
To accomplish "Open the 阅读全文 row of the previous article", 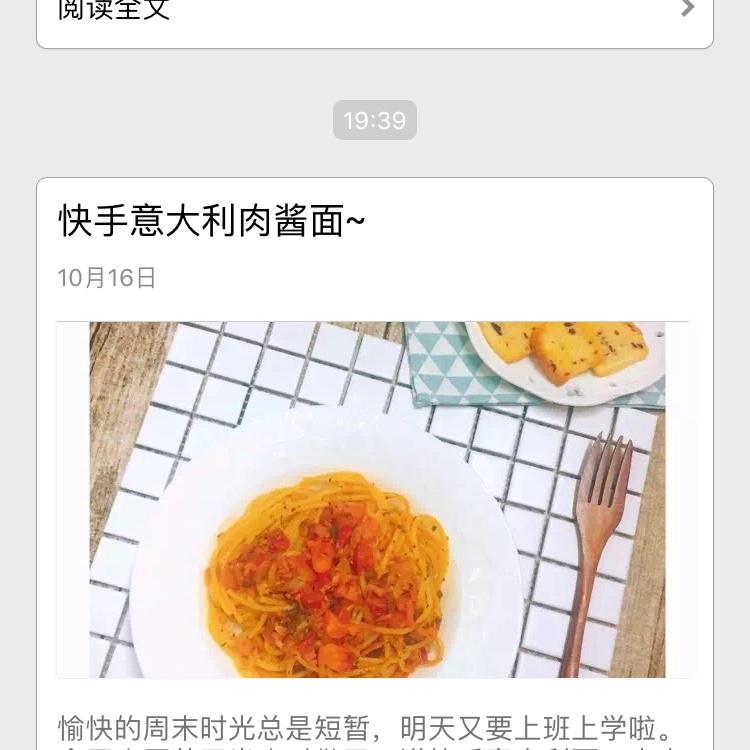I will point(374,14).
